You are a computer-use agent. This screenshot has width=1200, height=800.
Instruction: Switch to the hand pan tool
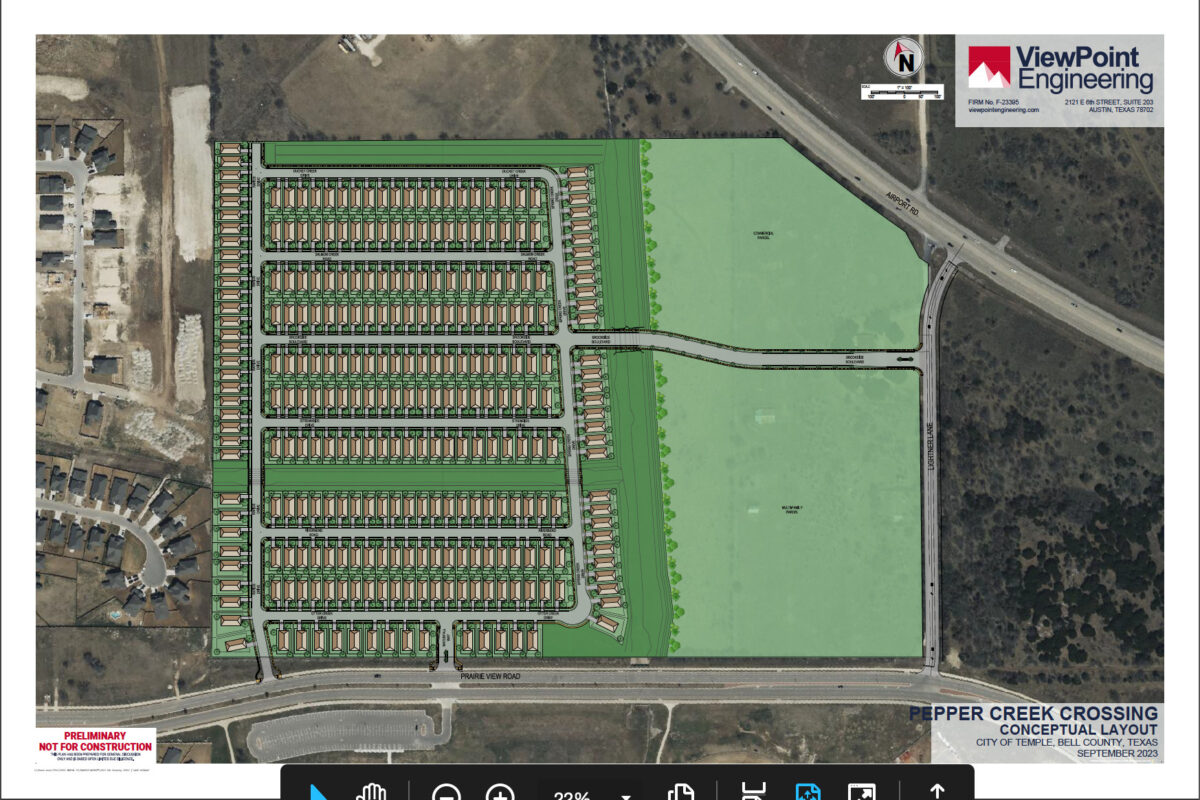click(x=371, y=794)
